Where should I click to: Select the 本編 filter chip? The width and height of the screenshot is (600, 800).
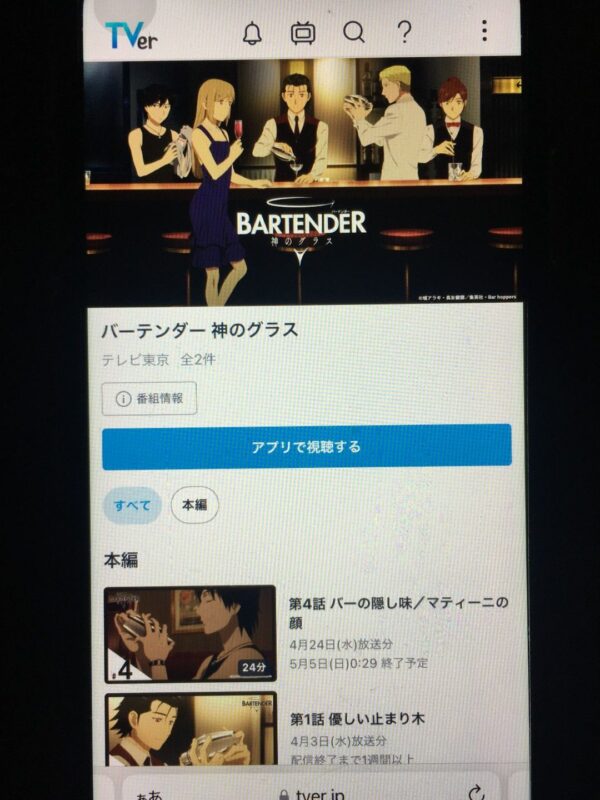[x=194, y=506]
